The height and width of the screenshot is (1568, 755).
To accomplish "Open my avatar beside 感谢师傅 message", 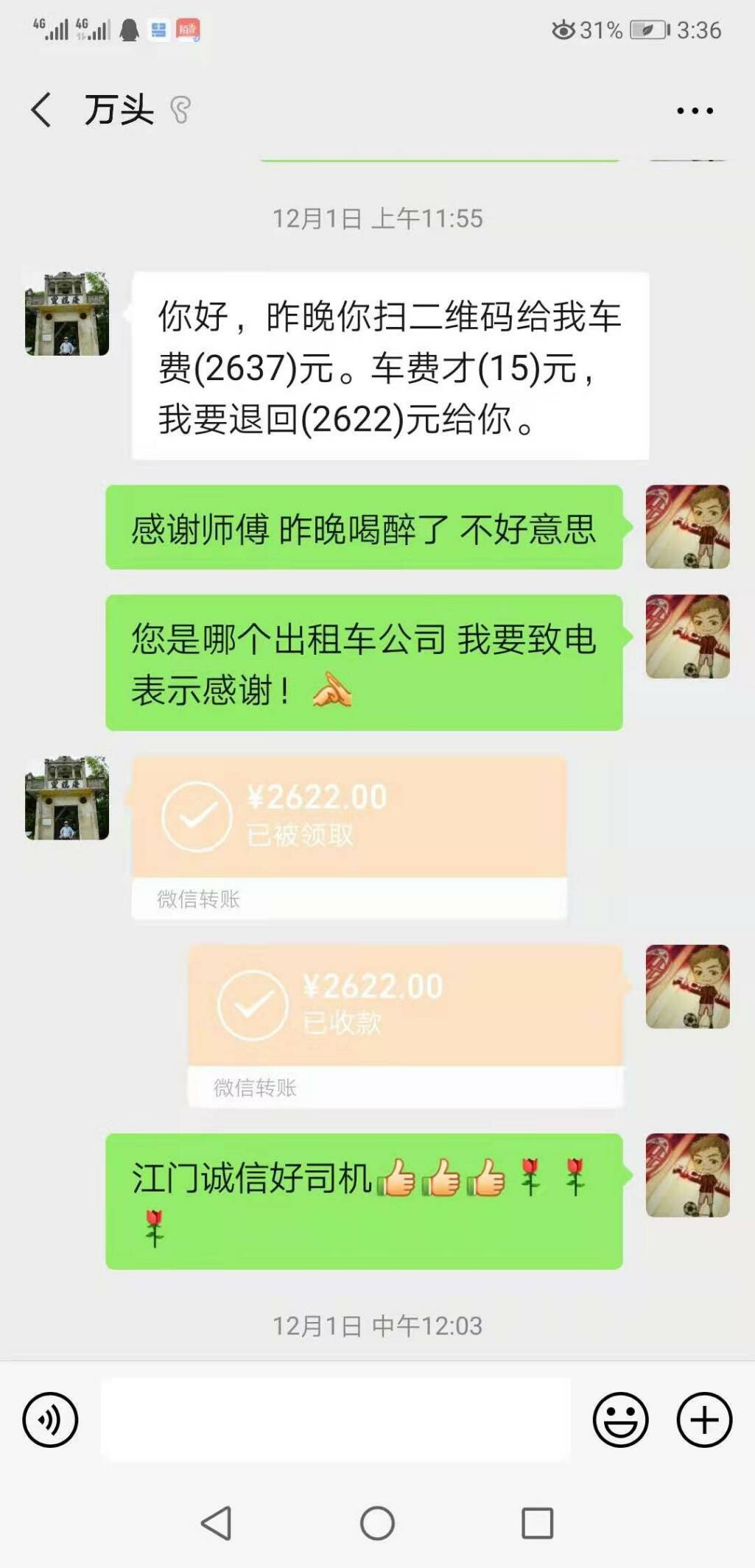I will [x=687, y=527].
